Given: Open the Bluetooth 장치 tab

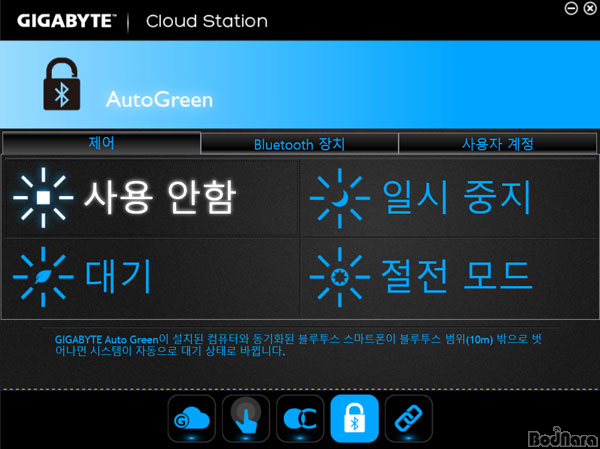Looking at the screenshot, I should pyautogui.click(x=299, y=144).
